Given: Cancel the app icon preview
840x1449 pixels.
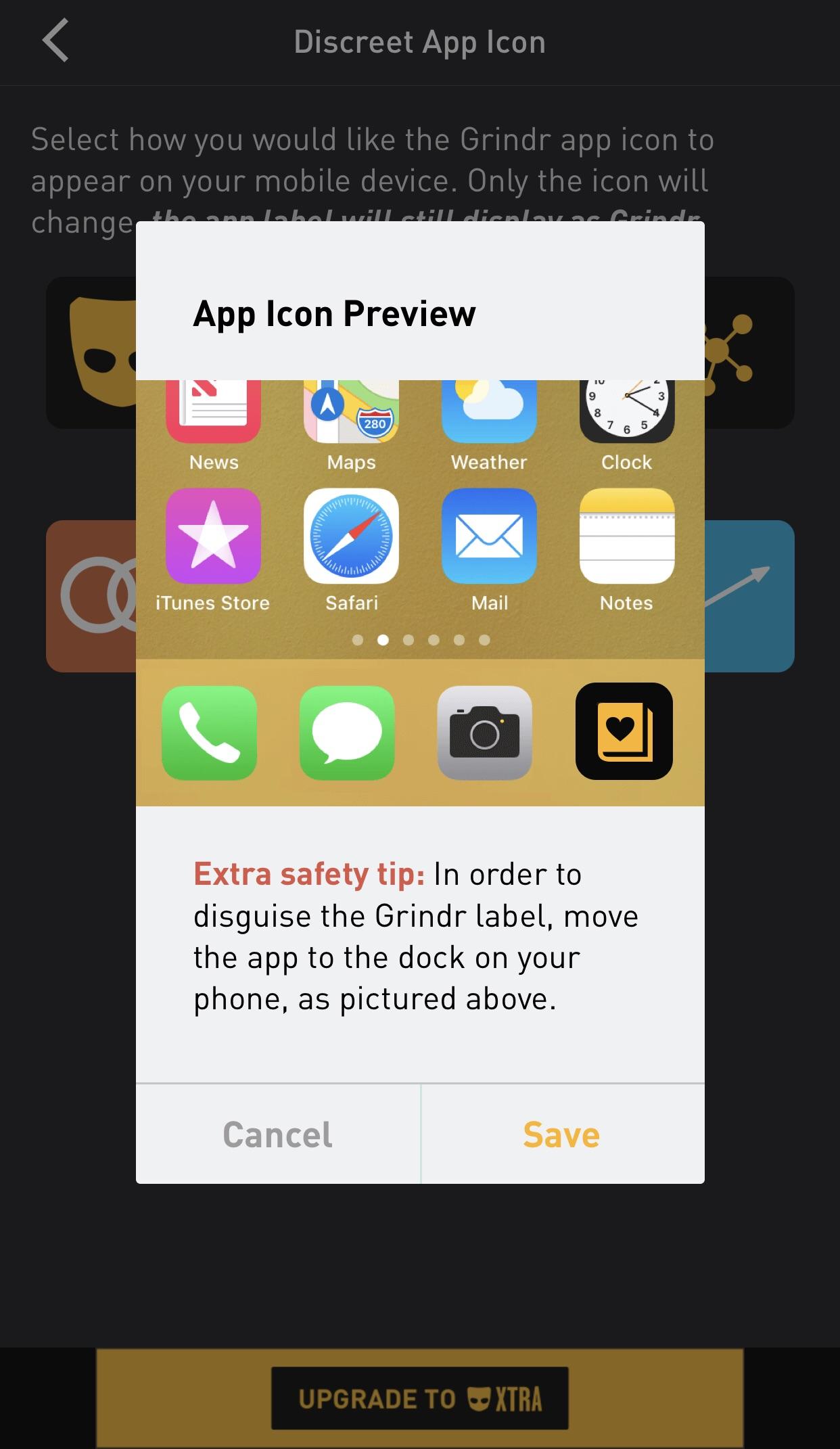Looking at the screenshot, I should pos(277,1134).
